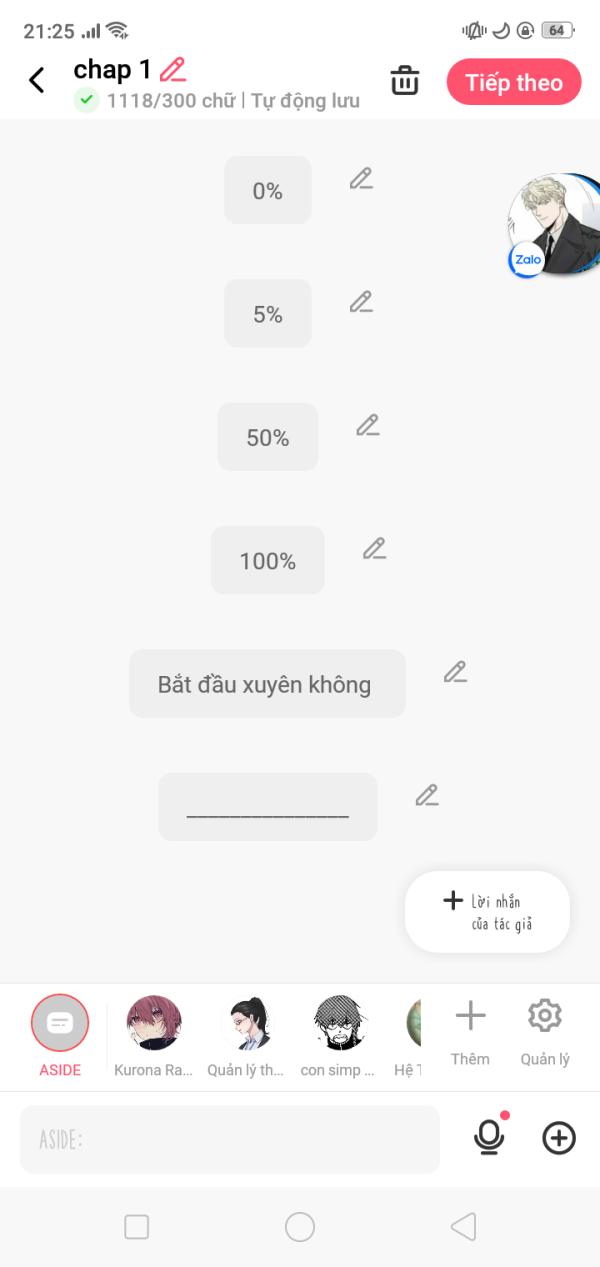The width and height of the screenshot is (600, 1267).
Task: Edit the underscore line message
Action: (x=427, y=795)
